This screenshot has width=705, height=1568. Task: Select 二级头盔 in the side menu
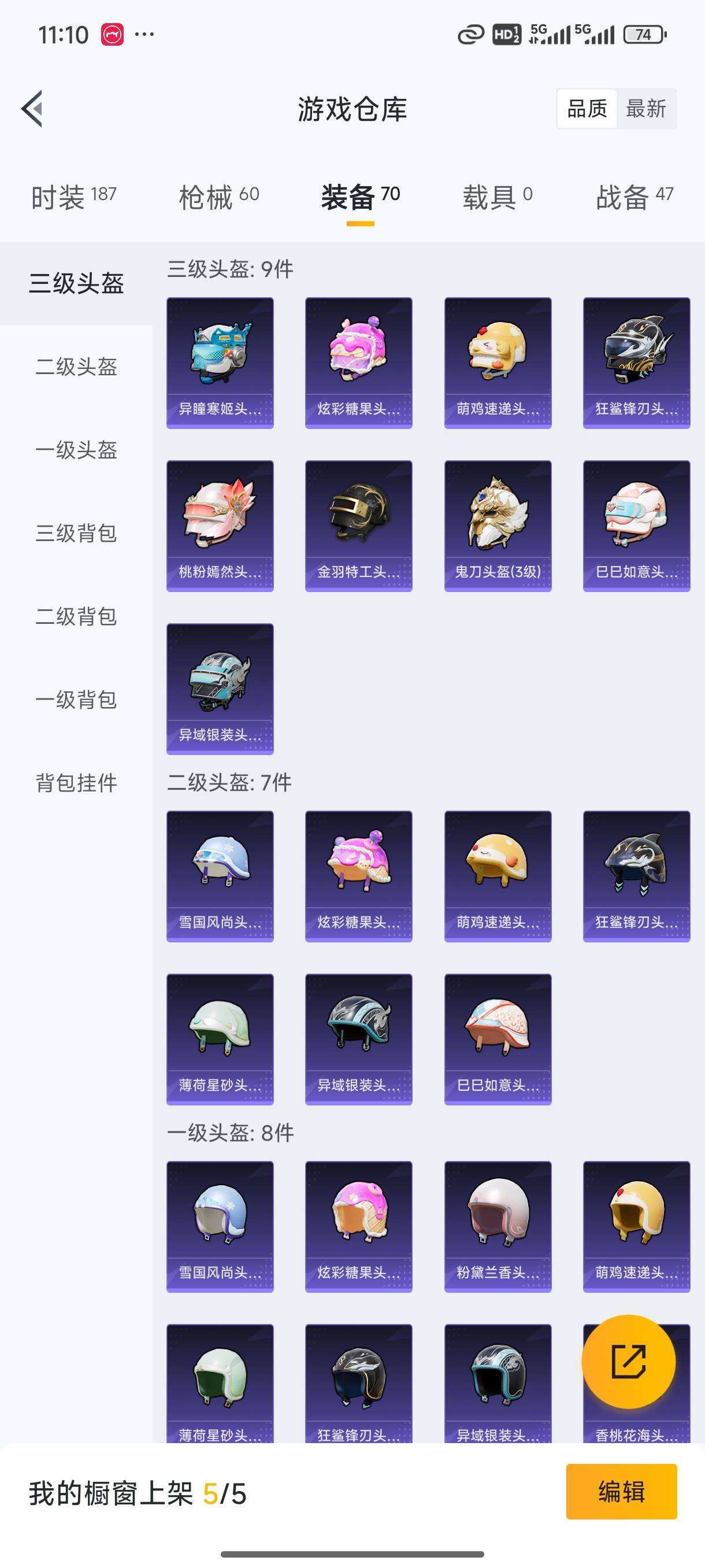[x=76, y=367]
